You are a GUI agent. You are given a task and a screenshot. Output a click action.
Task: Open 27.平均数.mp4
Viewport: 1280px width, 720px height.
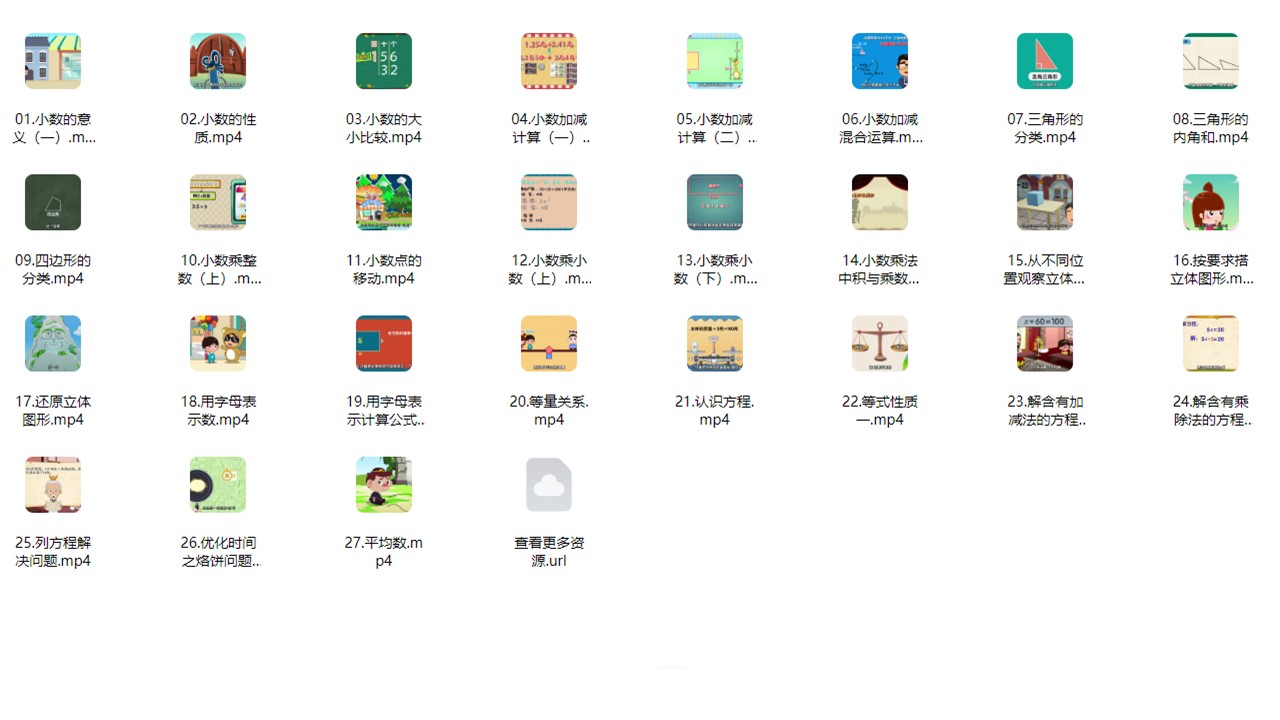(x=384, y=485)
